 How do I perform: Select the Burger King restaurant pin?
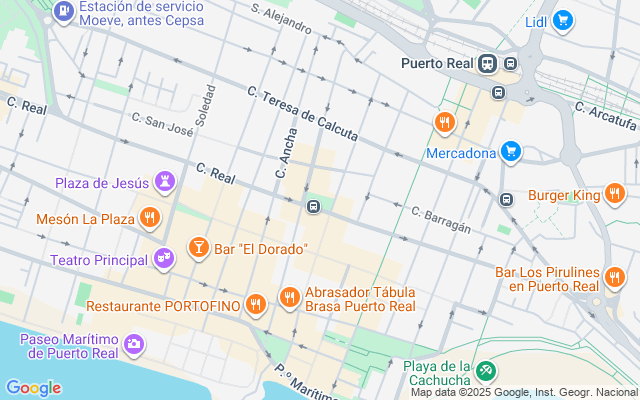point(615,194)
